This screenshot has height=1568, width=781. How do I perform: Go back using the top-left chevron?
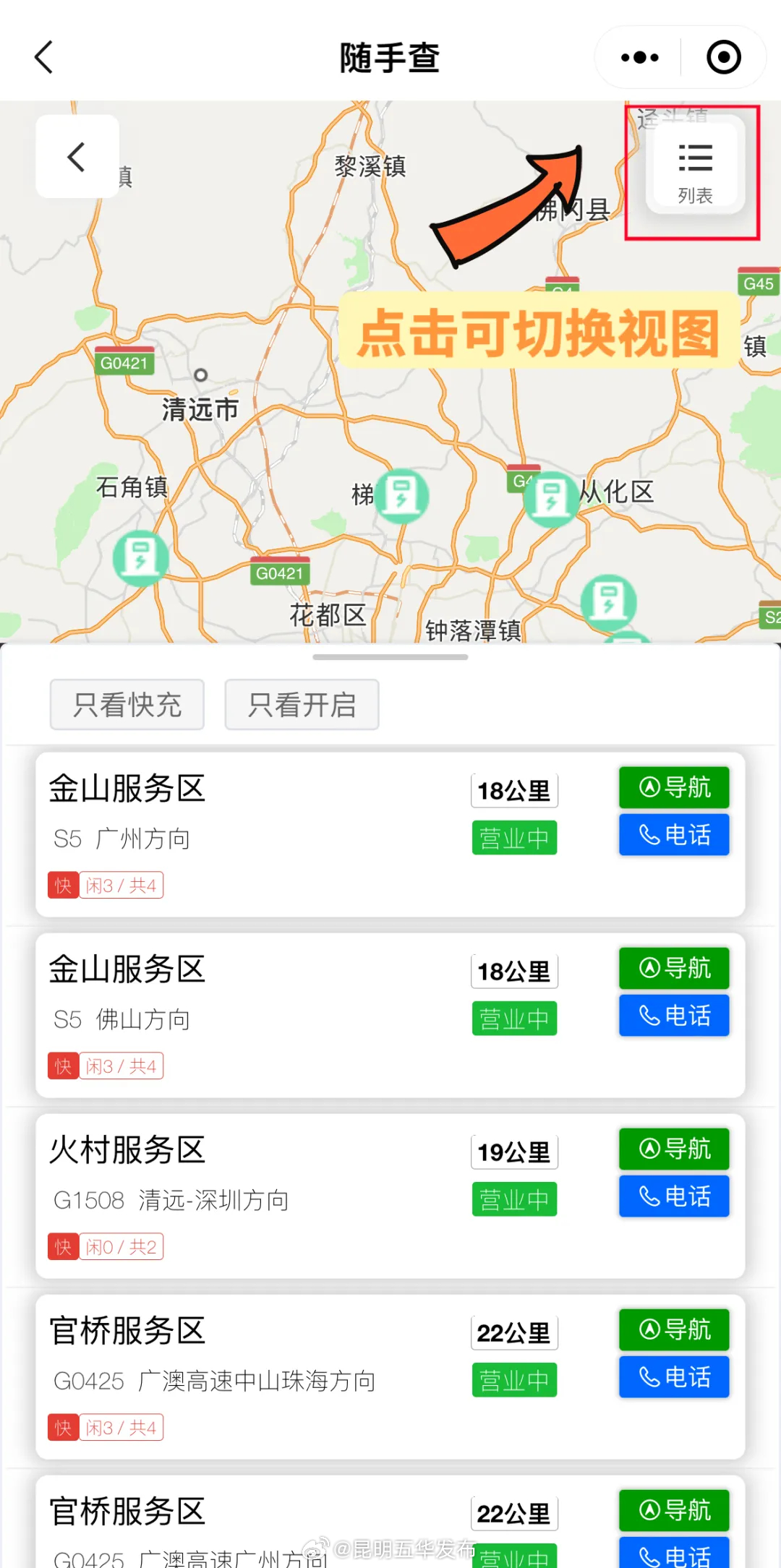click(43, 56)
